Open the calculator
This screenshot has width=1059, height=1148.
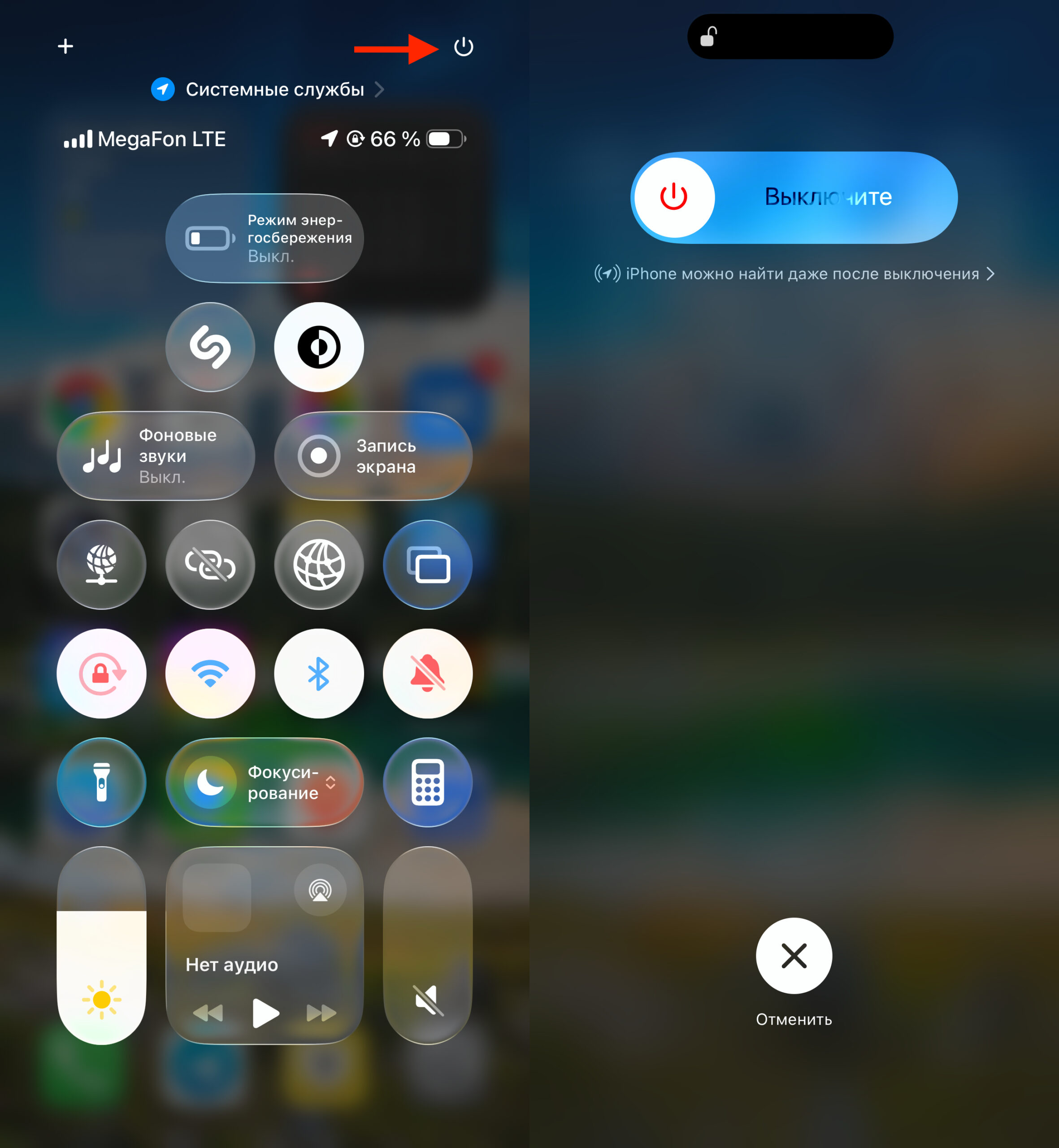click(x=427, y=782)
